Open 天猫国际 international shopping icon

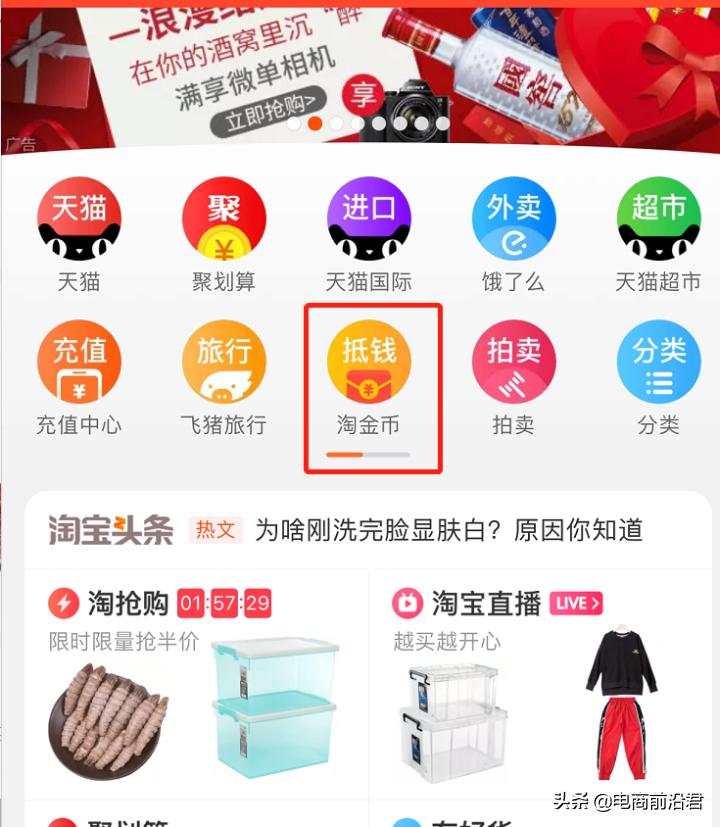pos(368,218)
